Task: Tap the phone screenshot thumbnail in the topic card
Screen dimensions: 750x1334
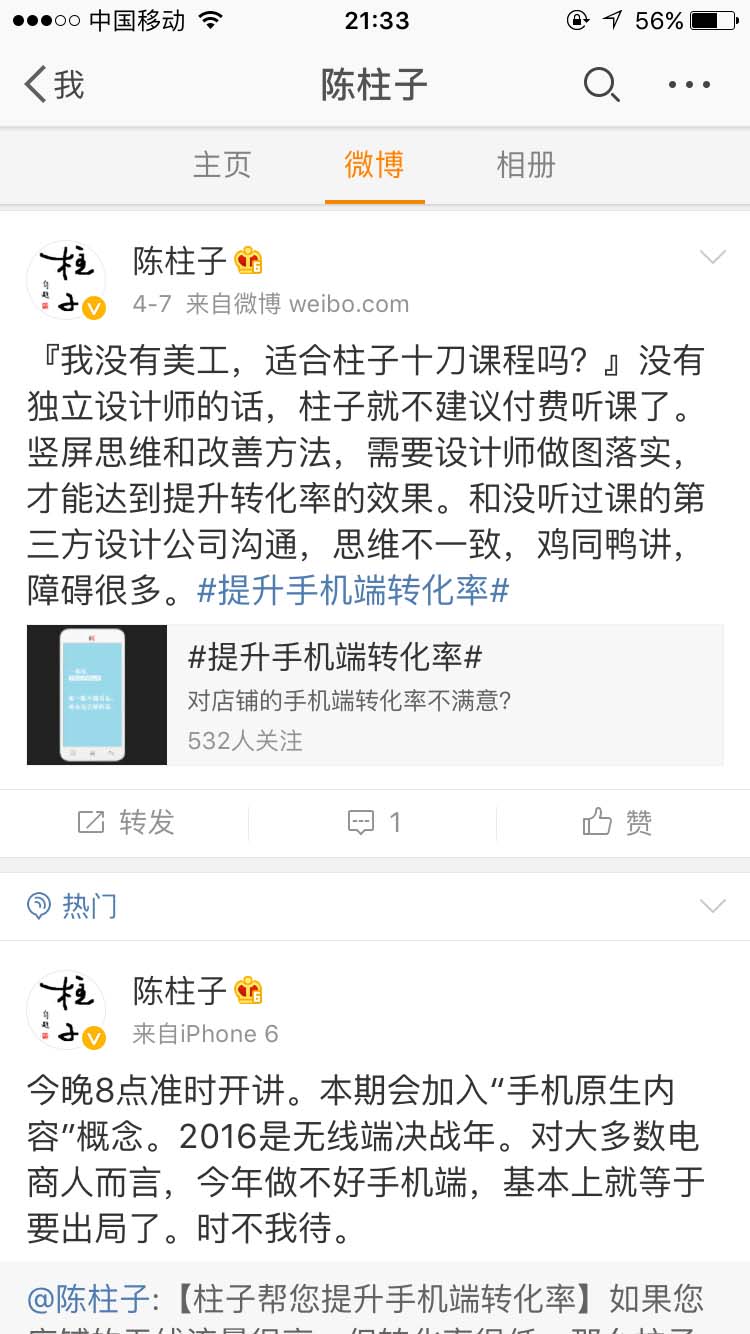Action: [x=97, y=694]
